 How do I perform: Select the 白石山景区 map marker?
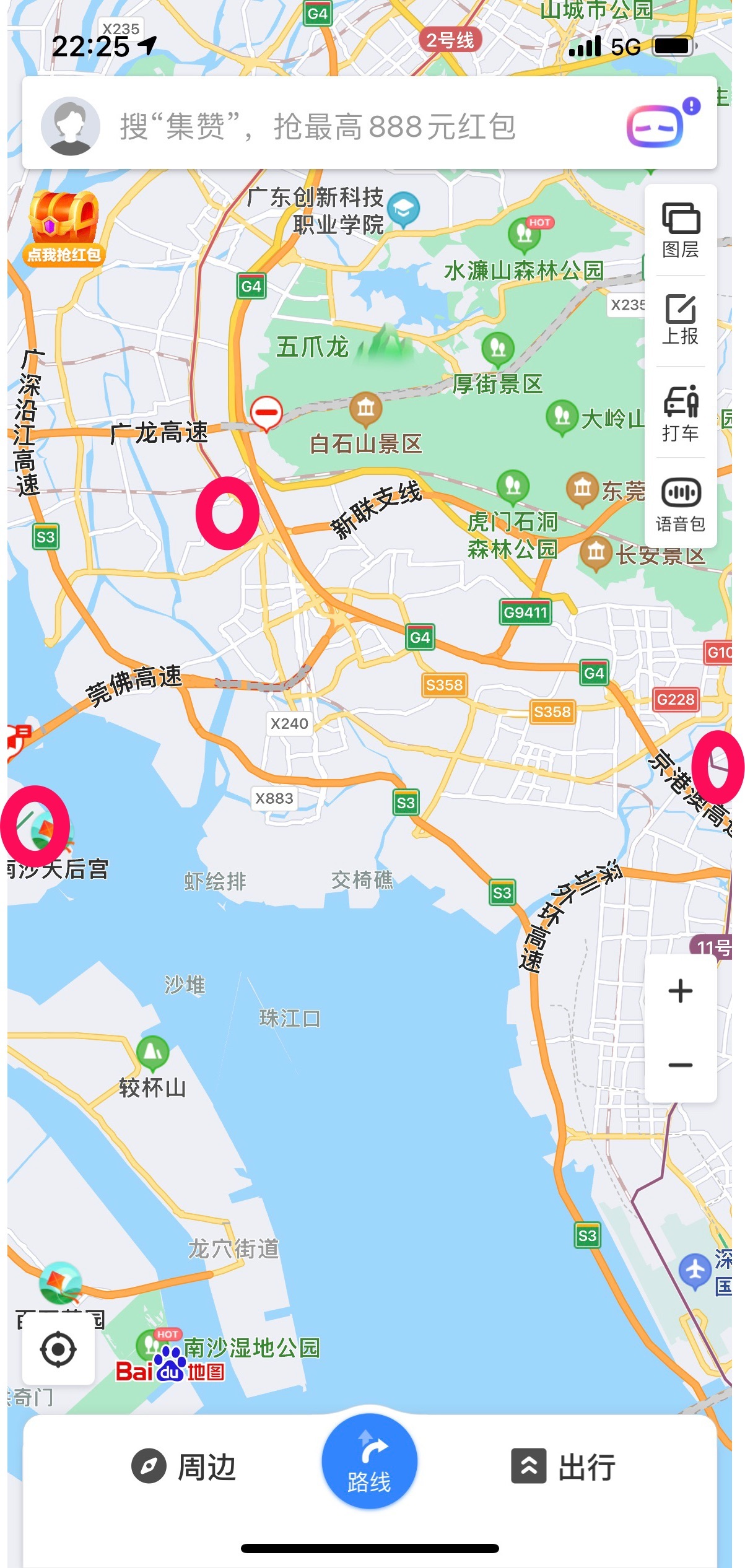pos(366,409)
